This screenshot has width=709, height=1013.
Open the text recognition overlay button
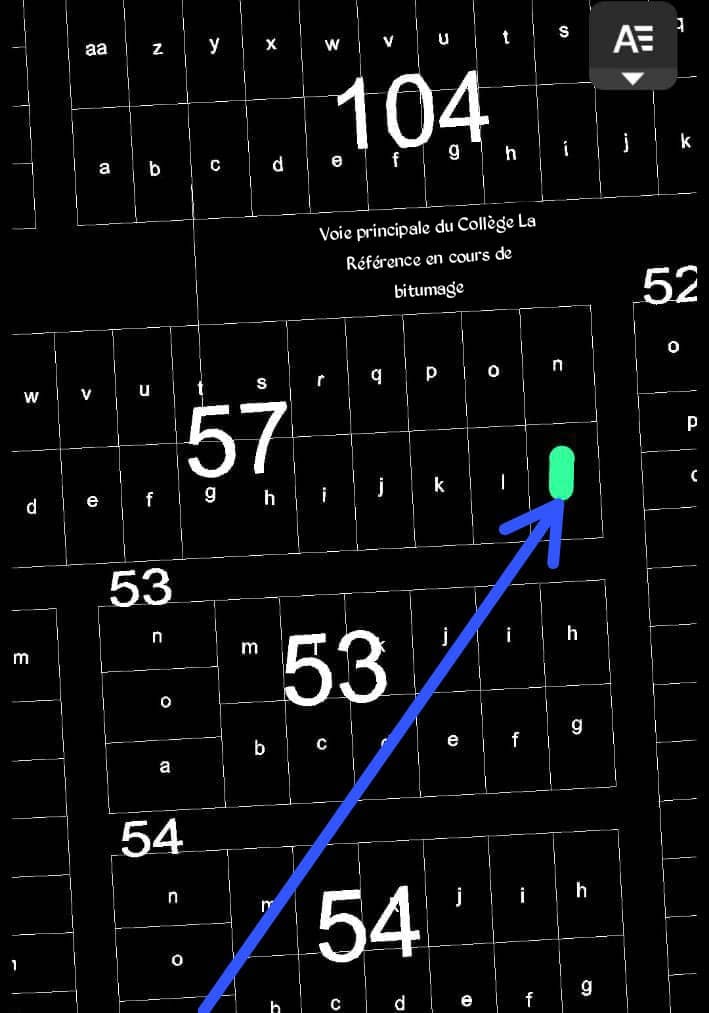tap(632, 45)
